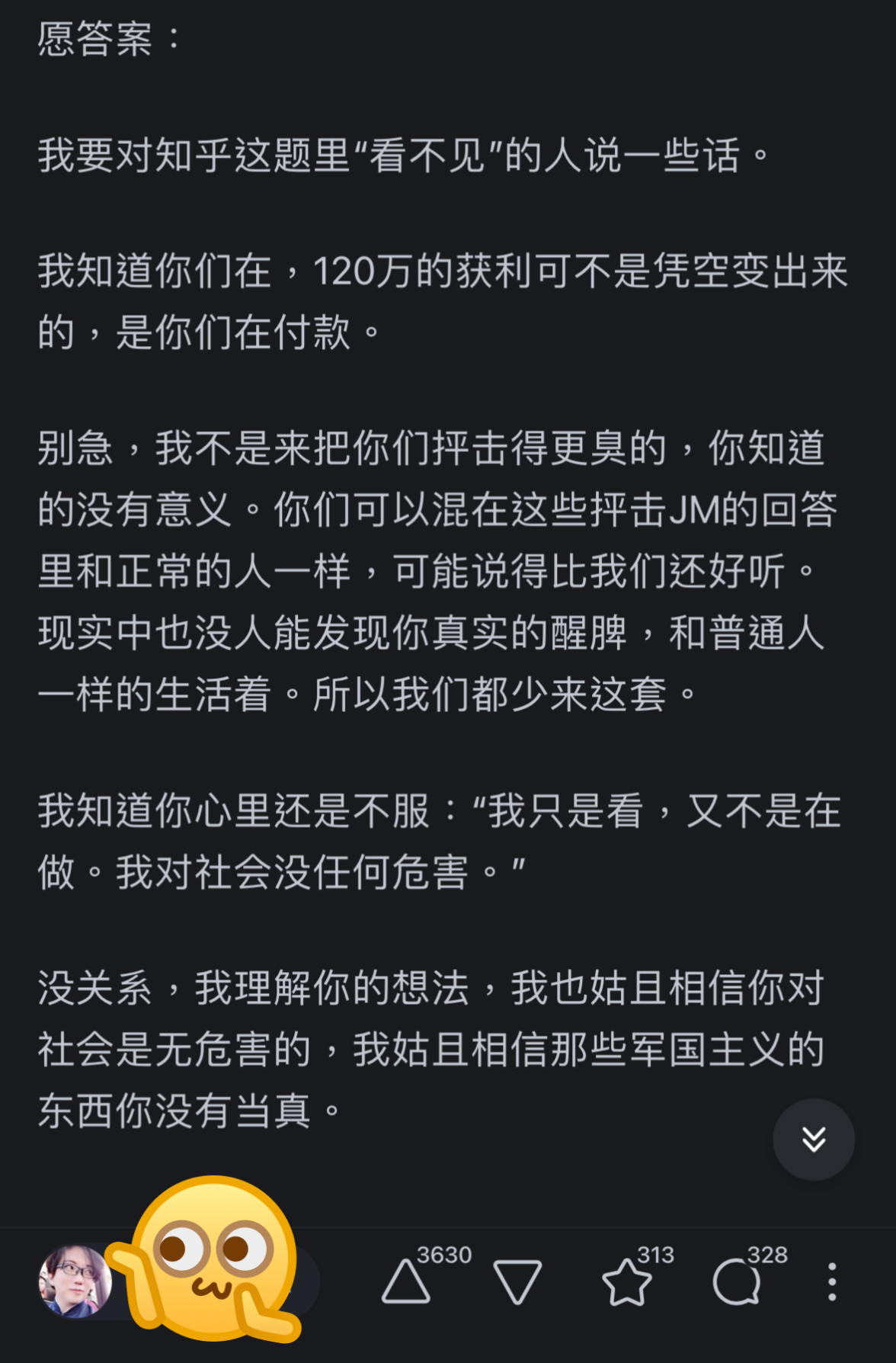This screenshot has width=896, height=1363.
Task: Add this answer to favorites
Action: point(626,1281)
